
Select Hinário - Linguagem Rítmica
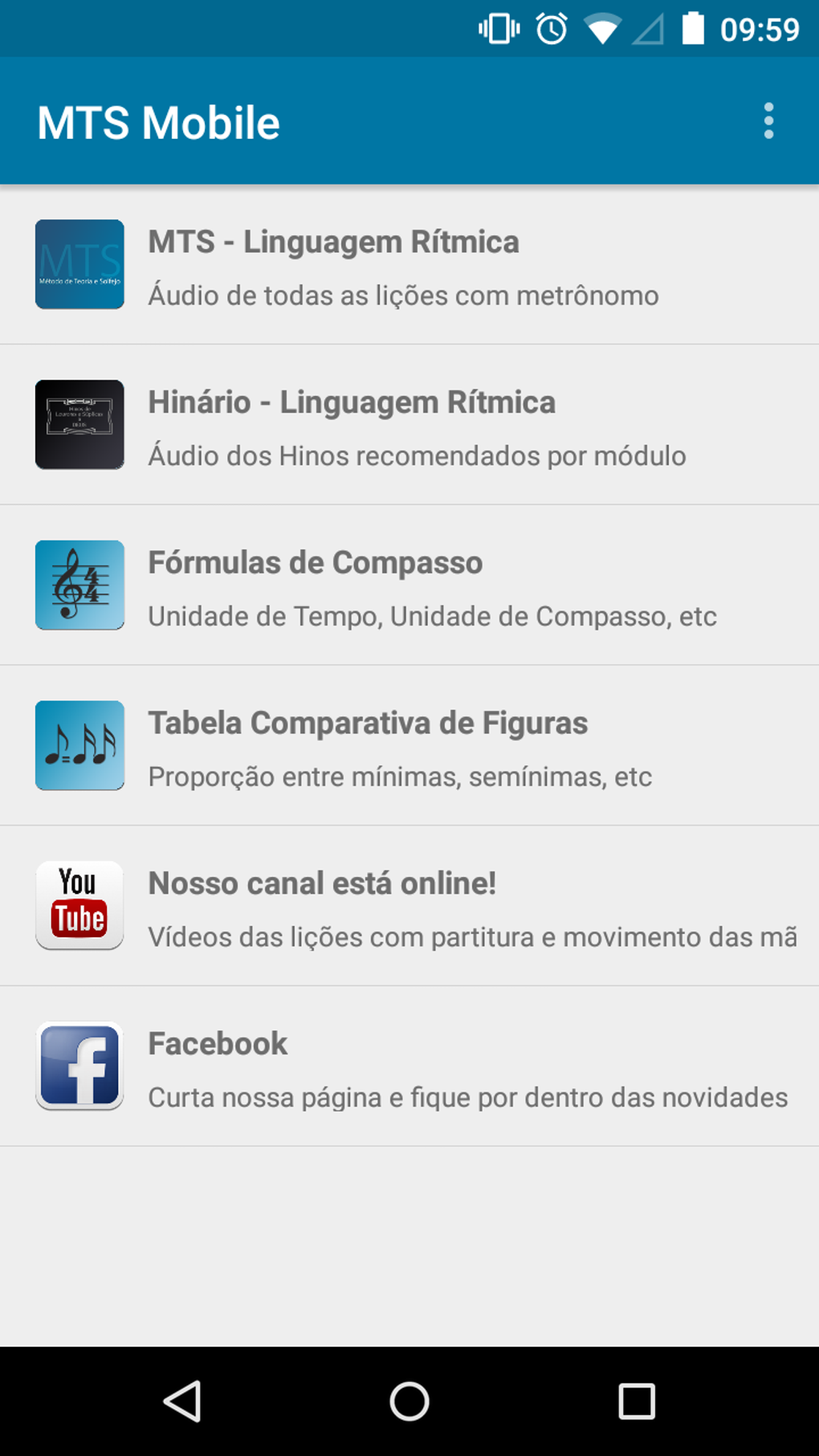tap(409, 425)
